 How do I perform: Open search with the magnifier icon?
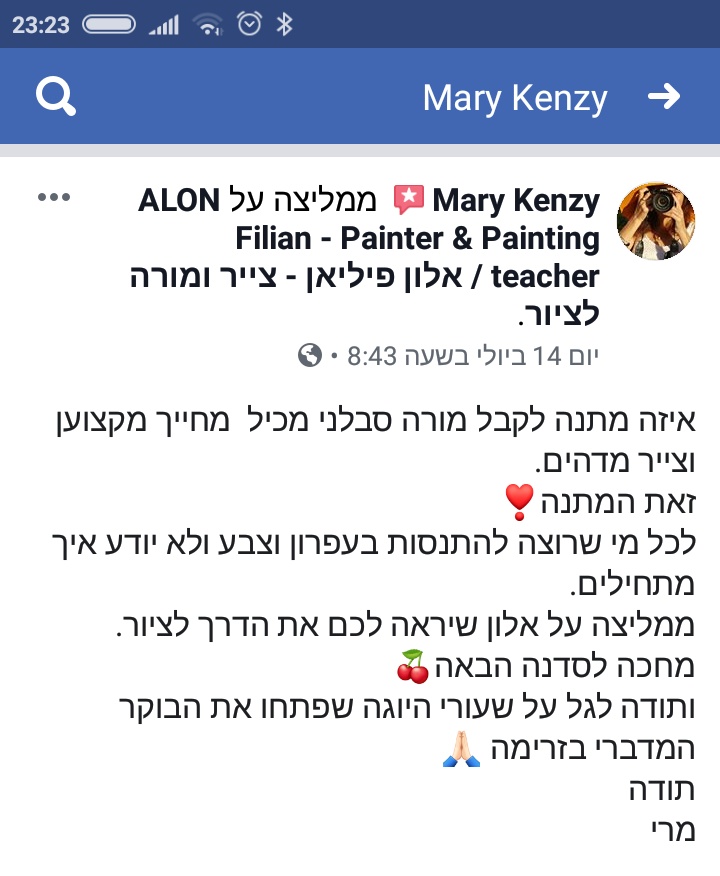pos(55,97)
